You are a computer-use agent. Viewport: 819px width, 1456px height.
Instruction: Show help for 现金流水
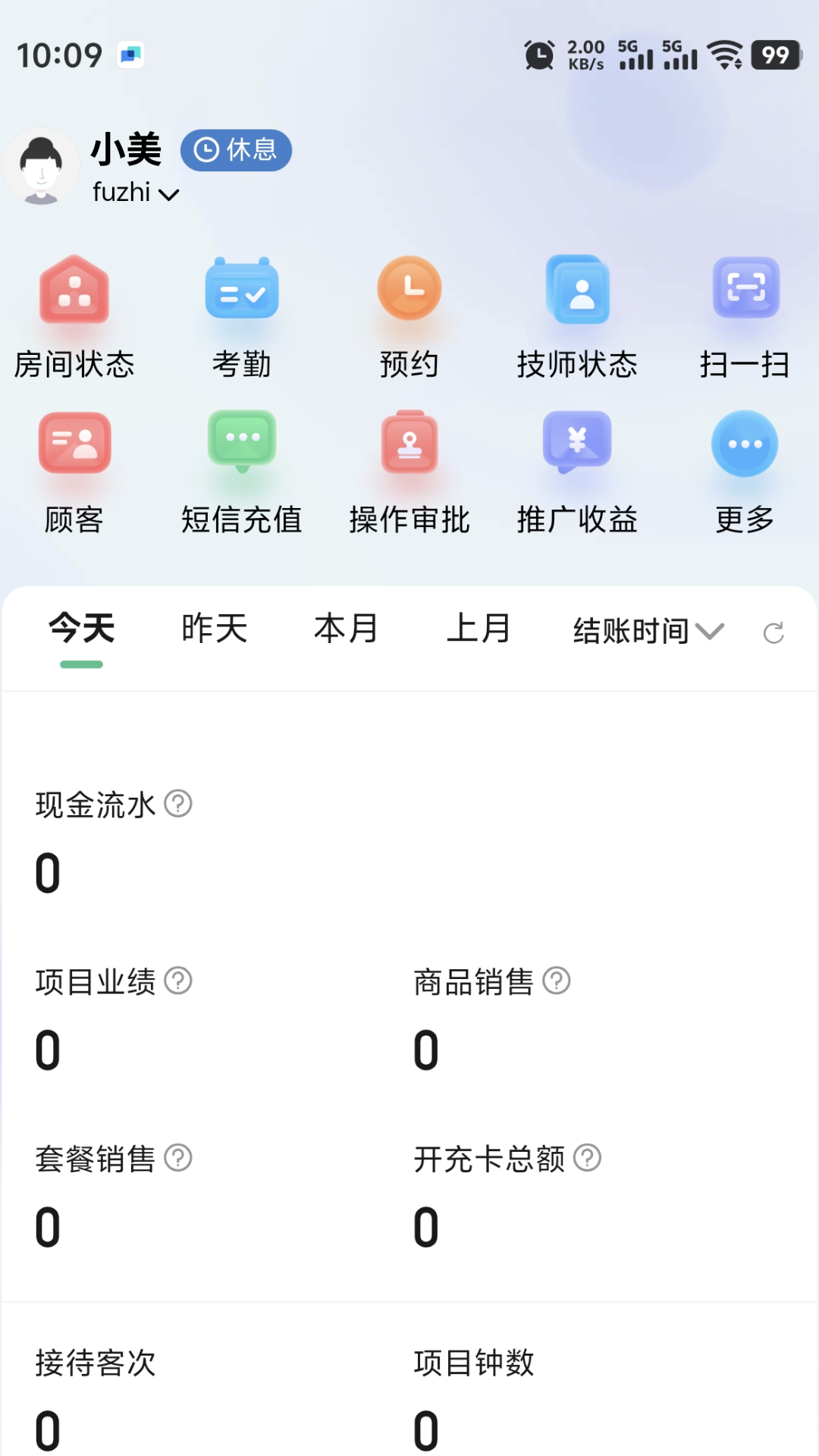click(178, 804)
